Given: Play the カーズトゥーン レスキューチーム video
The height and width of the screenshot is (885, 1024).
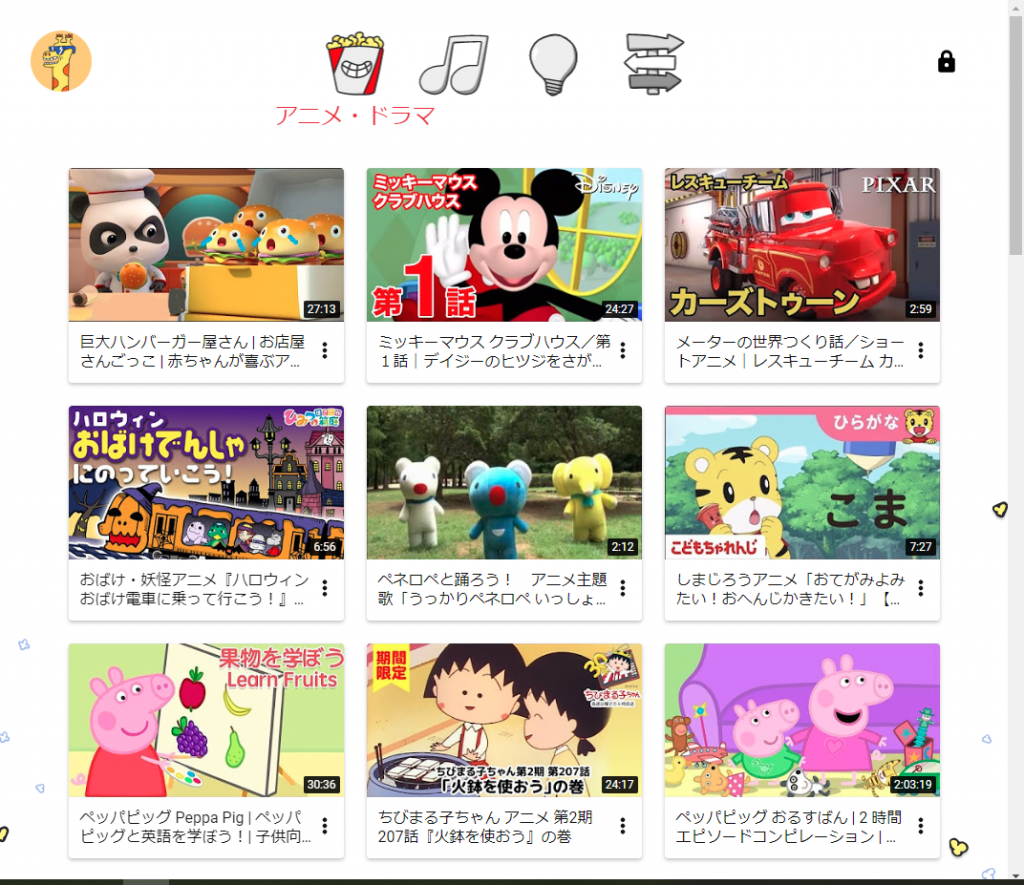Looking at the screenshot, I should click(x=802, y=245).
